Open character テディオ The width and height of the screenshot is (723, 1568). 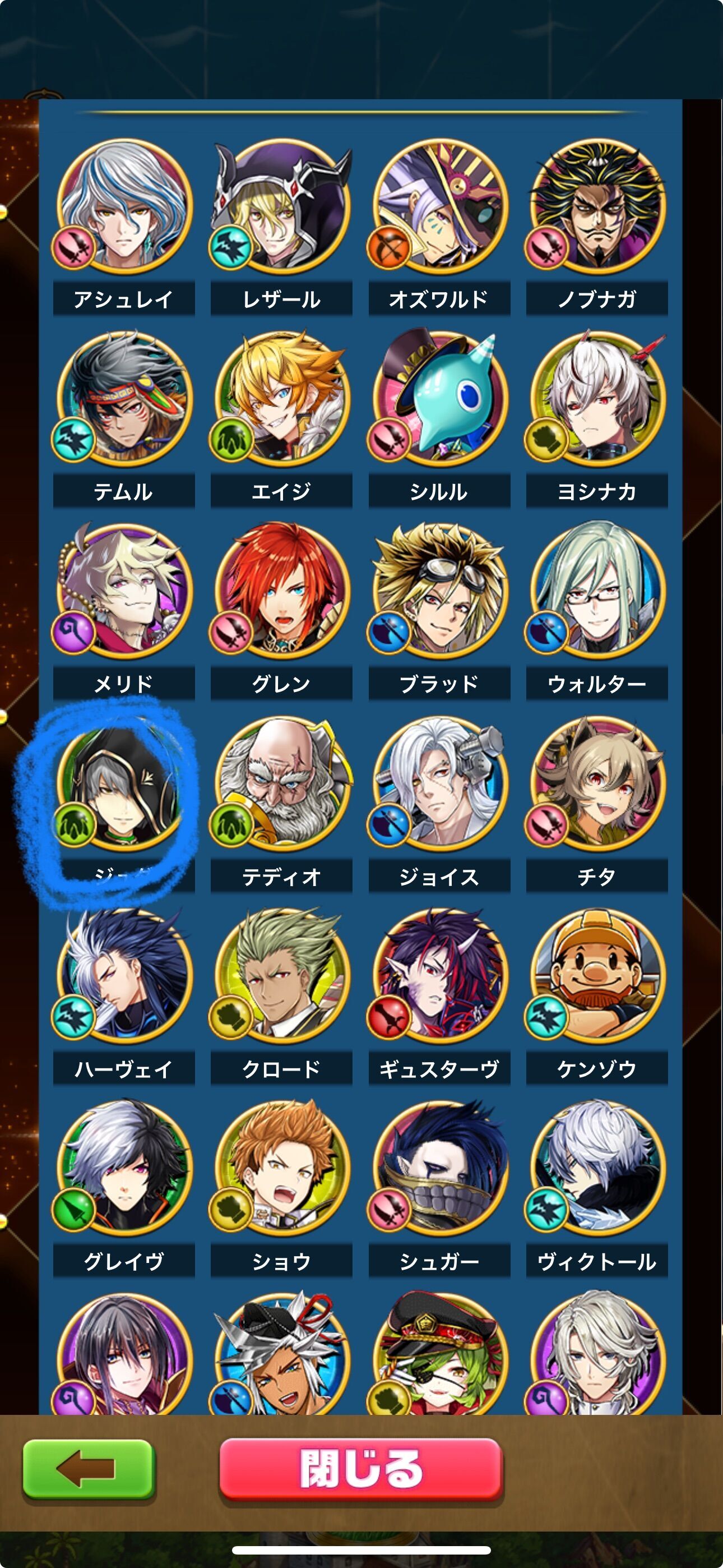coord(282,784)
